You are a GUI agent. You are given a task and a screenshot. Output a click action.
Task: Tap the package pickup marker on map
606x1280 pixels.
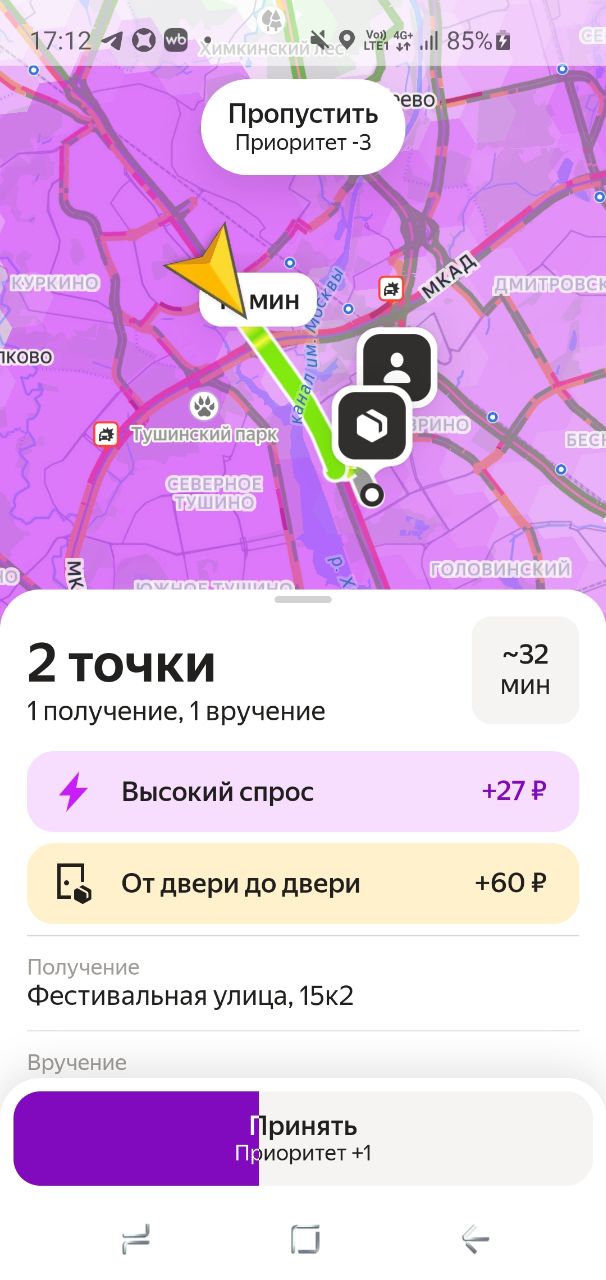coord(374,426)
